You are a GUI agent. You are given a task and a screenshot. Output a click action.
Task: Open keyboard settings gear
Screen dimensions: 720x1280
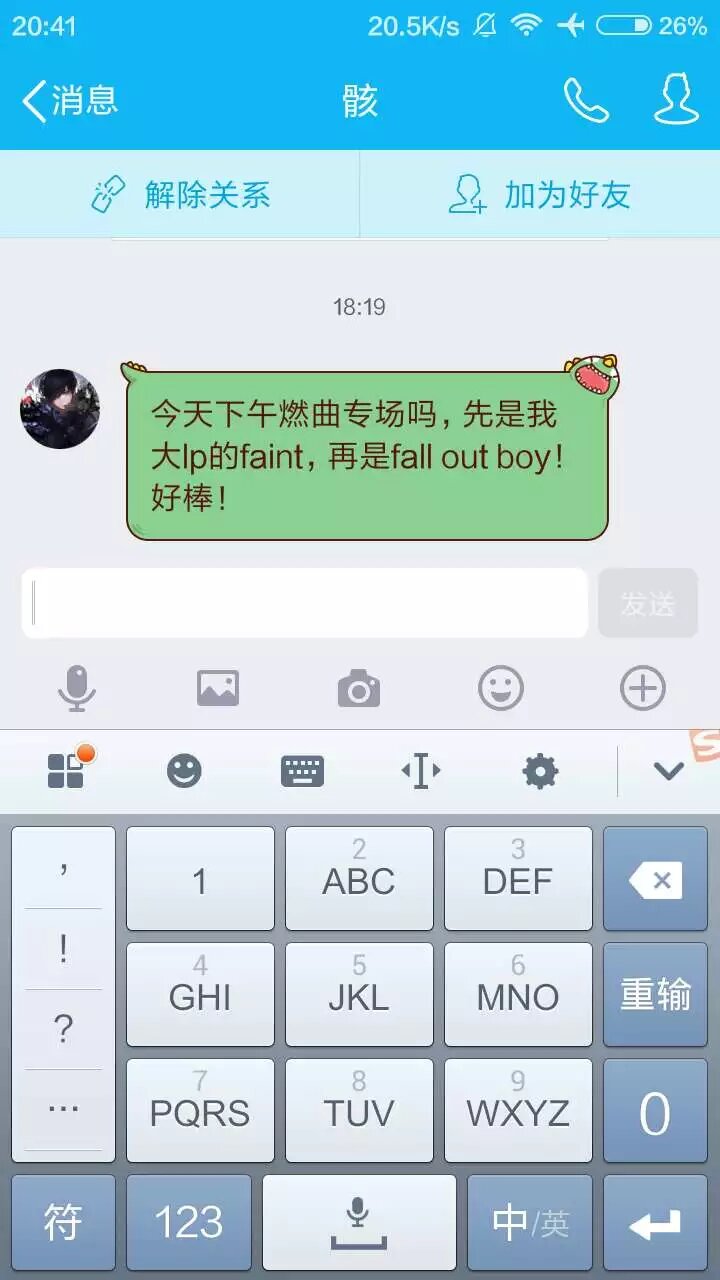click(540, 771)
